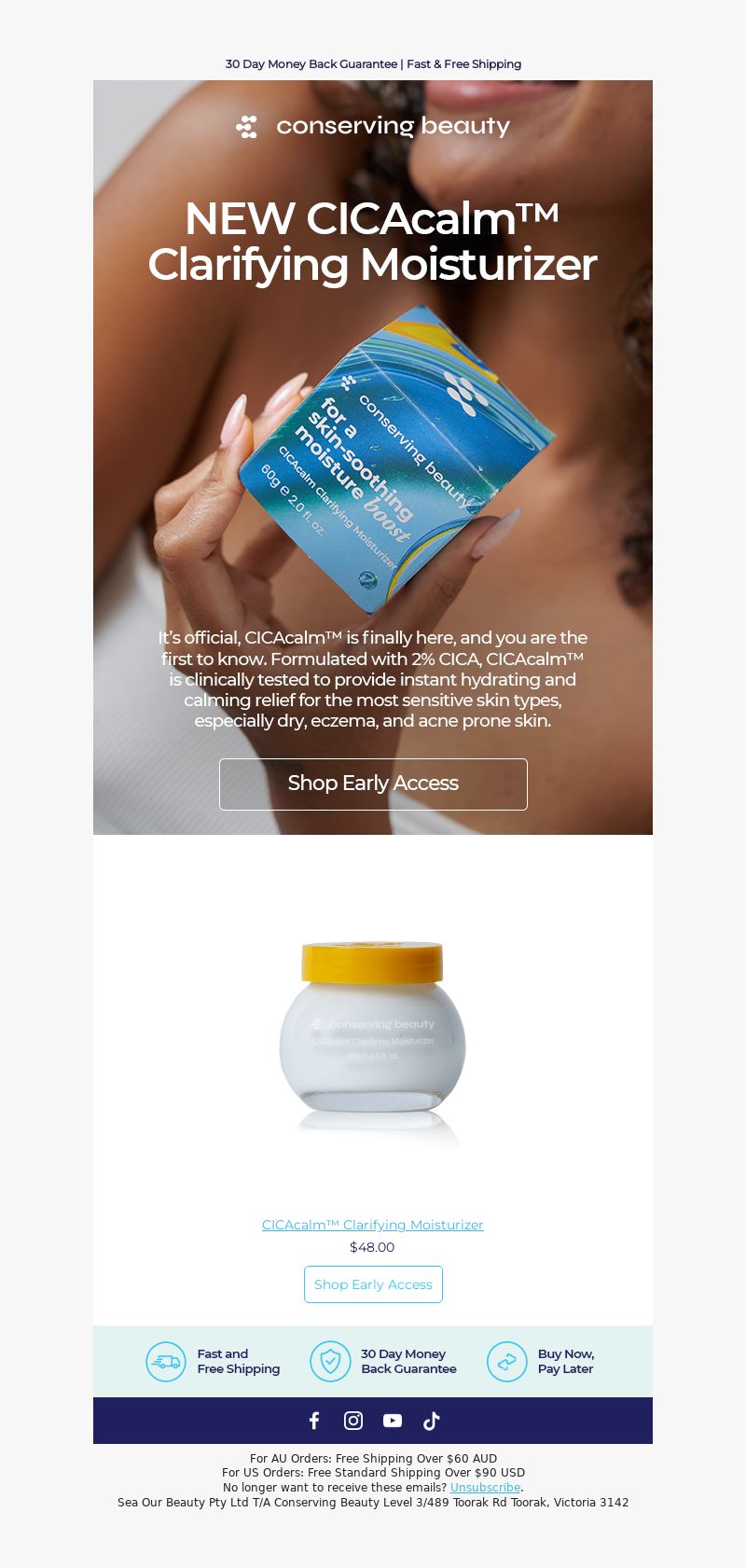The image size is (746, 1568).
Task: Open the CICAcalm Clarifying Moisturizer product link
Action: point(372,1225)
